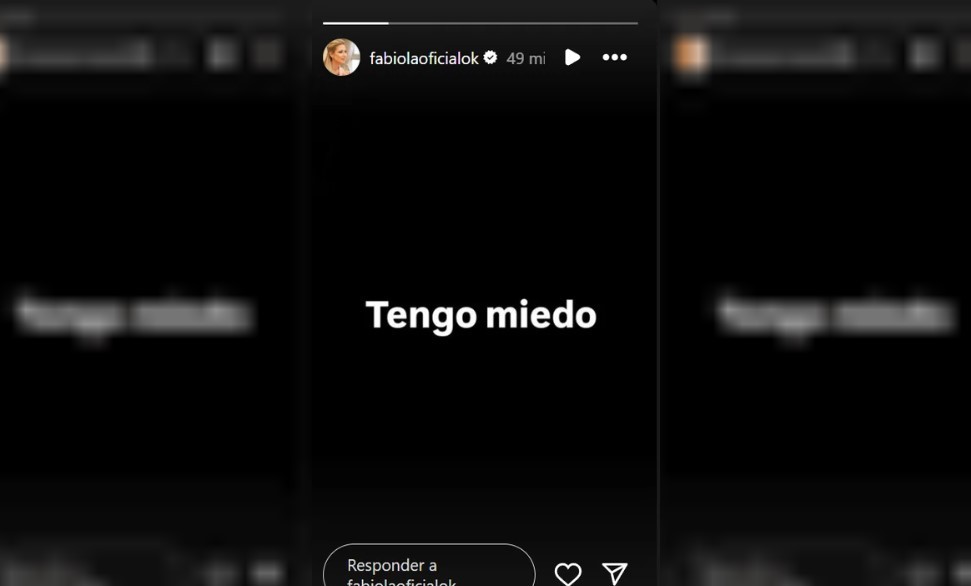Open fabiolaoficialok's profile picture

pos(341,58)
